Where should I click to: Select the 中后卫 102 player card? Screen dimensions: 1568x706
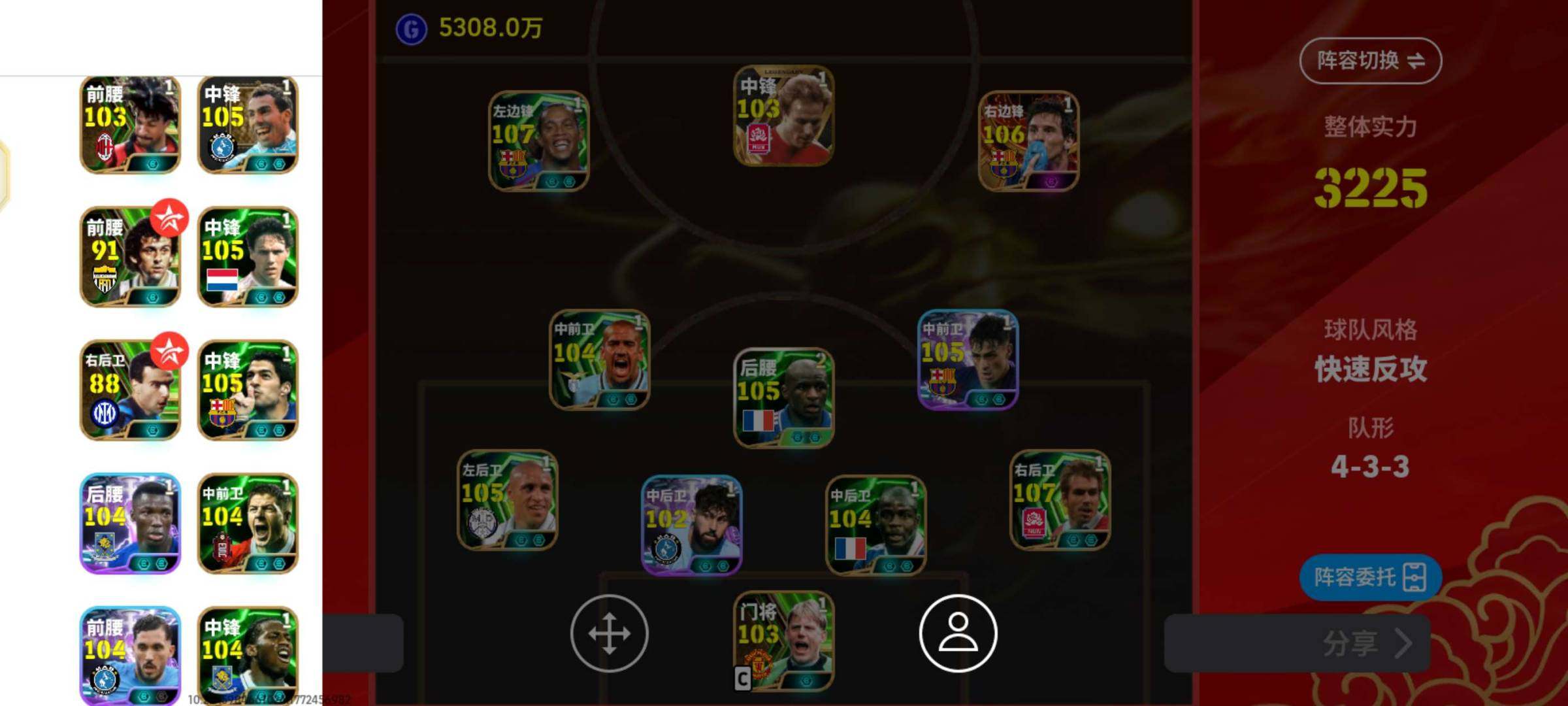[x=691, y=525]
